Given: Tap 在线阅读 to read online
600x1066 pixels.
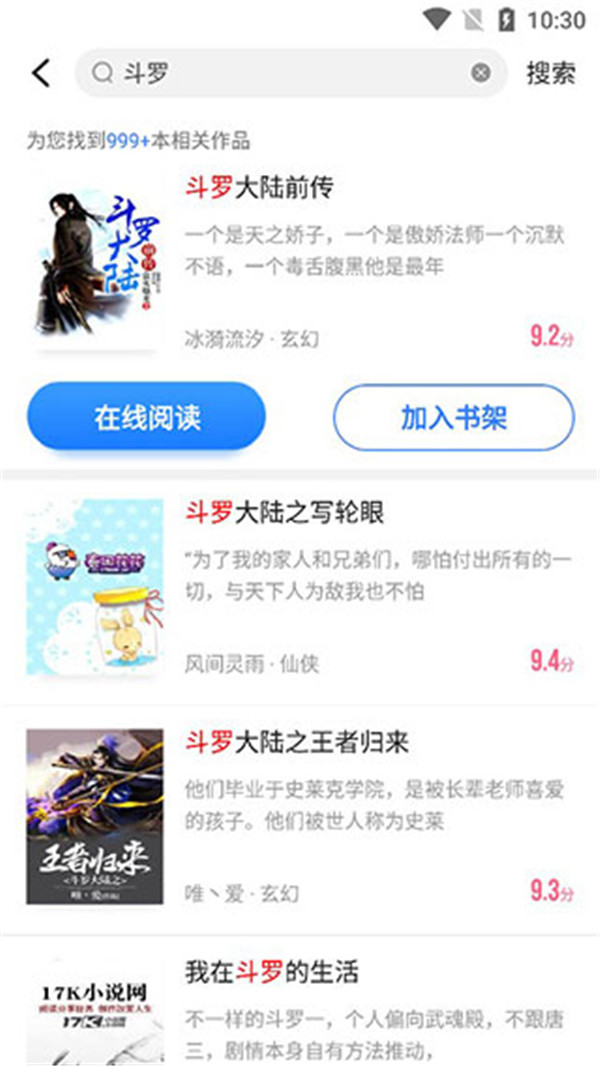Looking at the screenshot, I should click(x=146, y=417).
